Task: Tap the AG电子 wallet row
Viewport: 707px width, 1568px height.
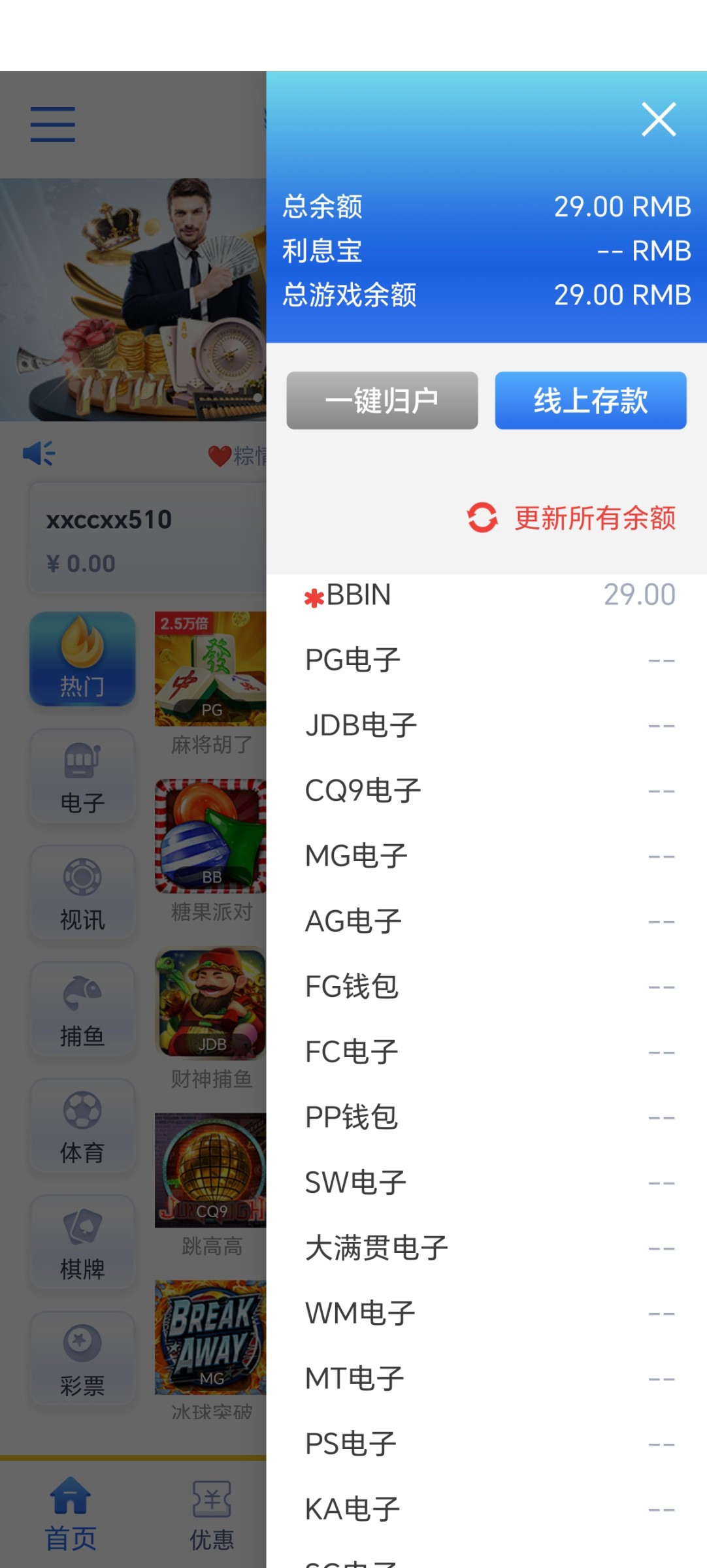Action: coord(486,921)
